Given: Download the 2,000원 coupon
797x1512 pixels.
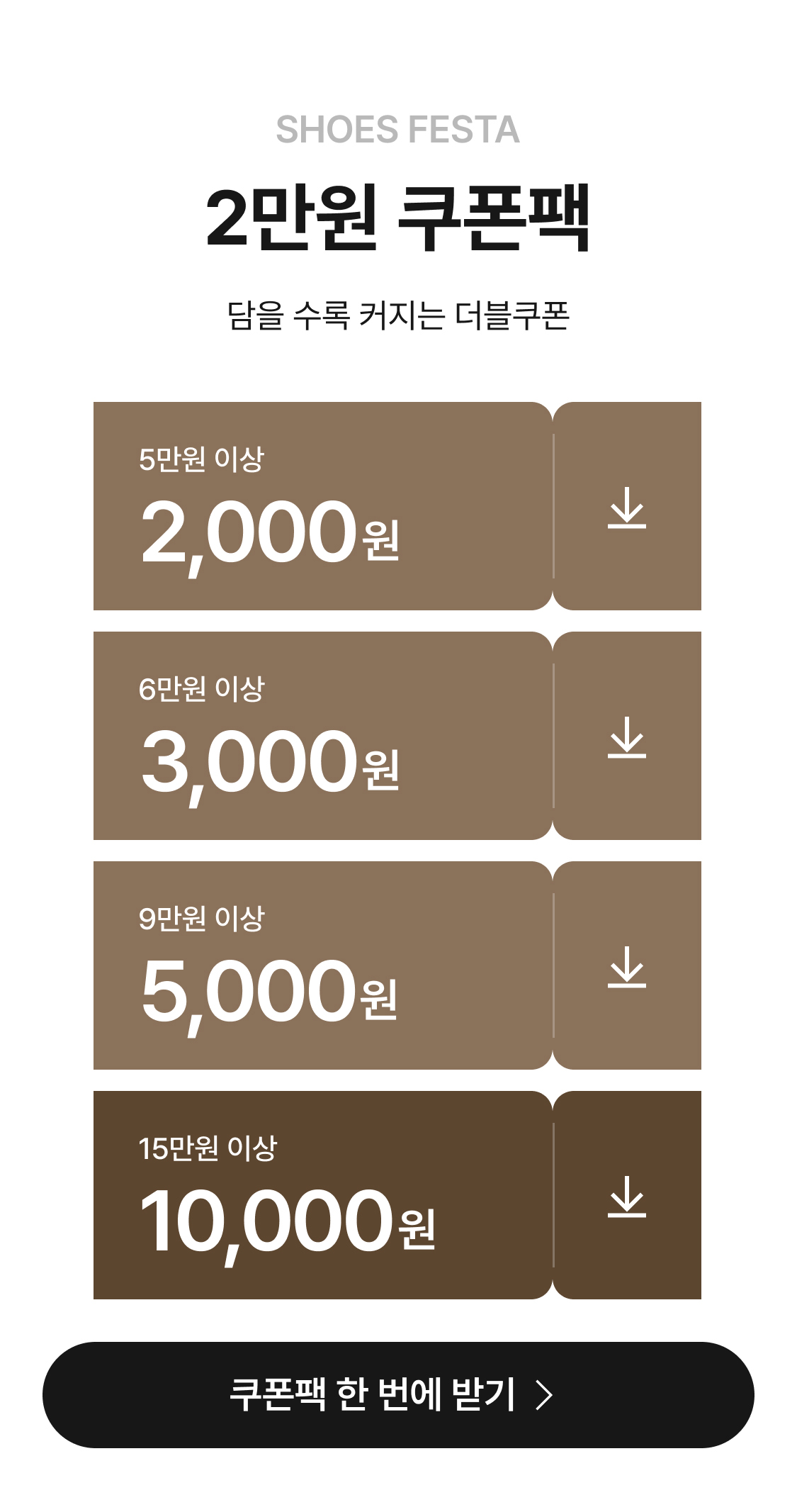Looking at the screenshot, I should point(627,507).
